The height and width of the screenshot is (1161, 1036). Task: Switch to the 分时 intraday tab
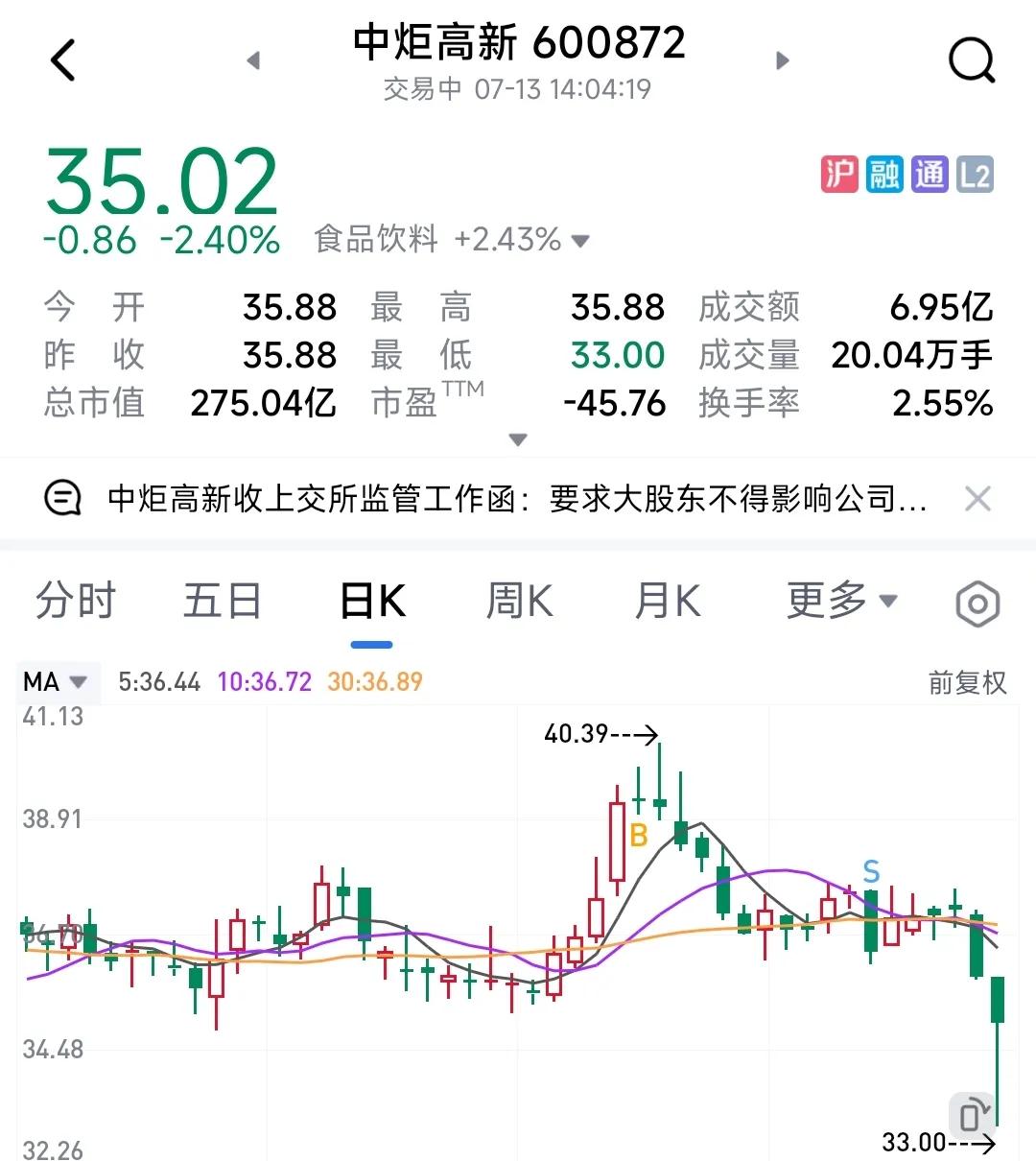pyautogui.click(x=75, y=602)
